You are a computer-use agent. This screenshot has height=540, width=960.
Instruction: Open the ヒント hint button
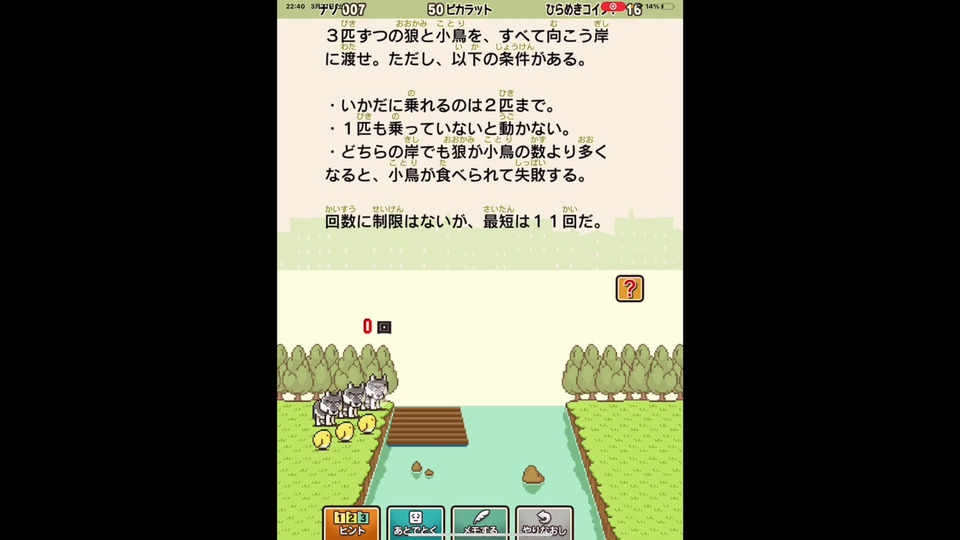351,523
